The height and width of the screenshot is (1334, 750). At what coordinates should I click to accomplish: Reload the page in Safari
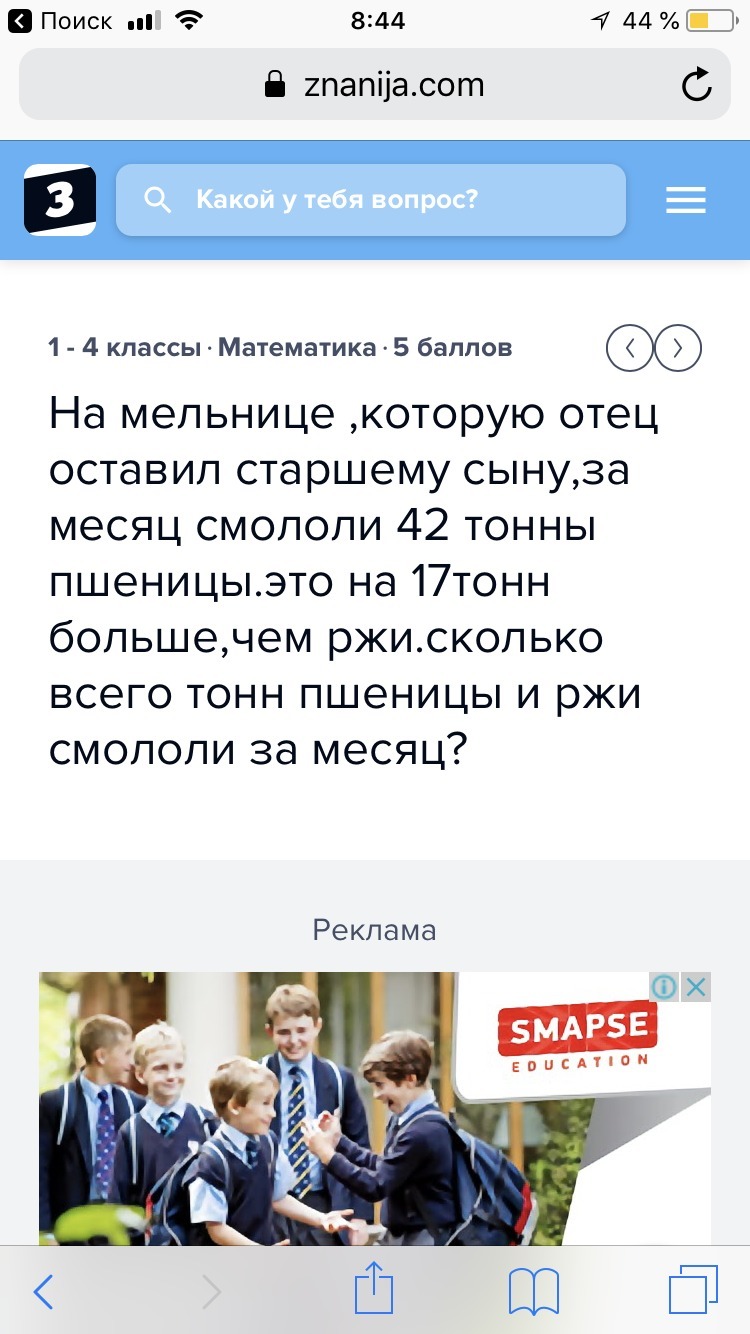[x=696, y=86]
